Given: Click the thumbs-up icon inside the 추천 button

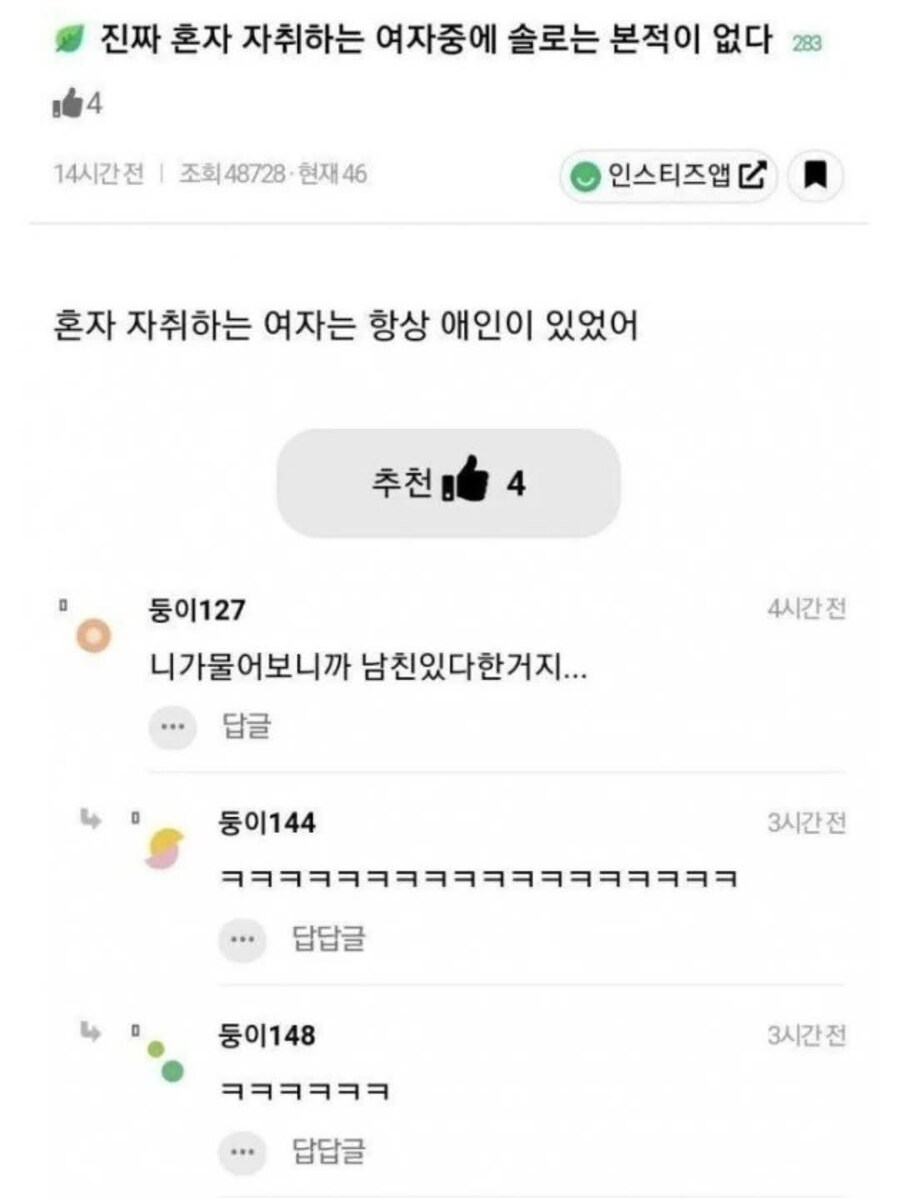Looking at the screenshot, I should coord(466,481).
